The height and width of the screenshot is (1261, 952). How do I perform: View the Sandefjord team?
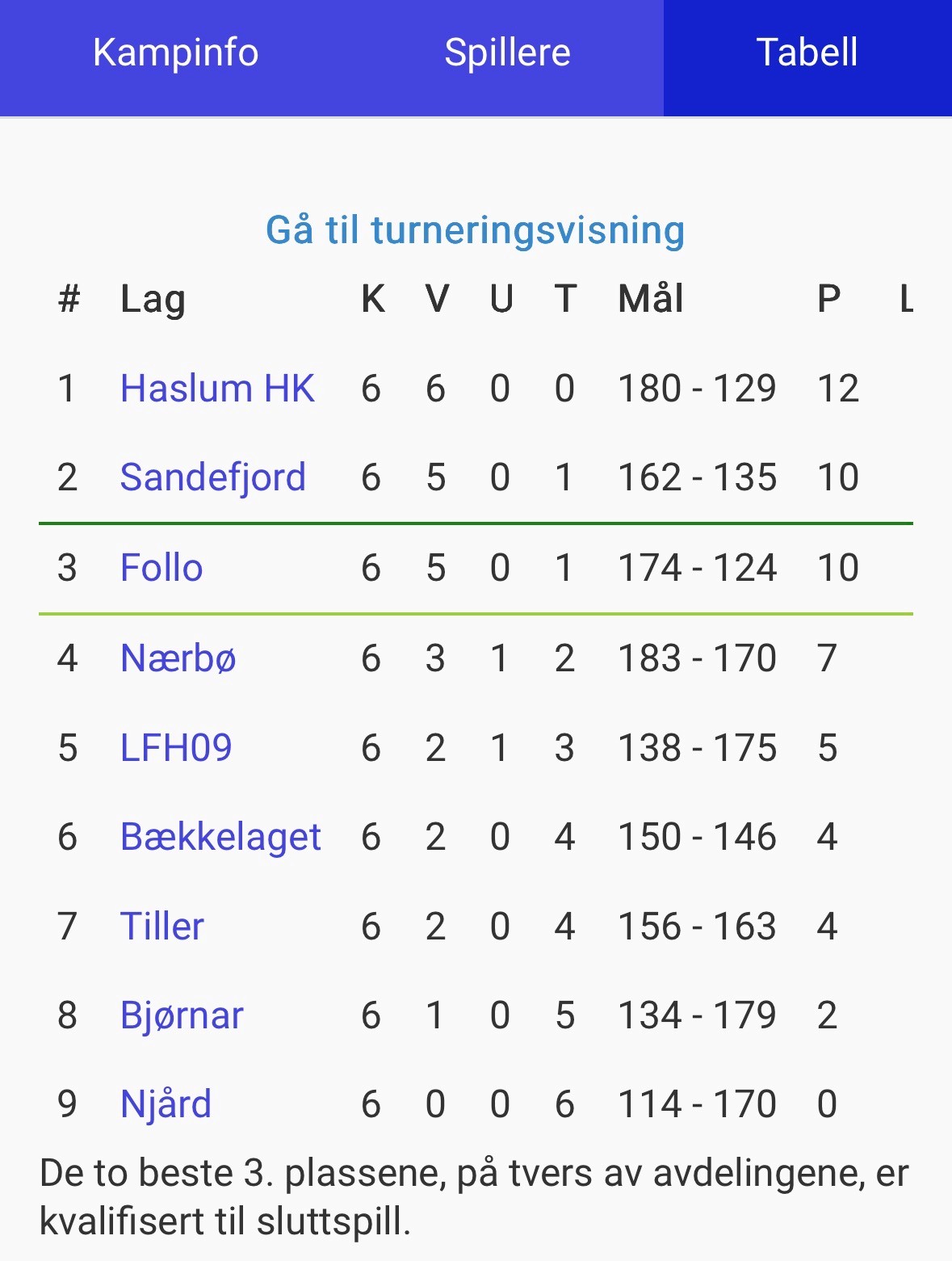212,477
